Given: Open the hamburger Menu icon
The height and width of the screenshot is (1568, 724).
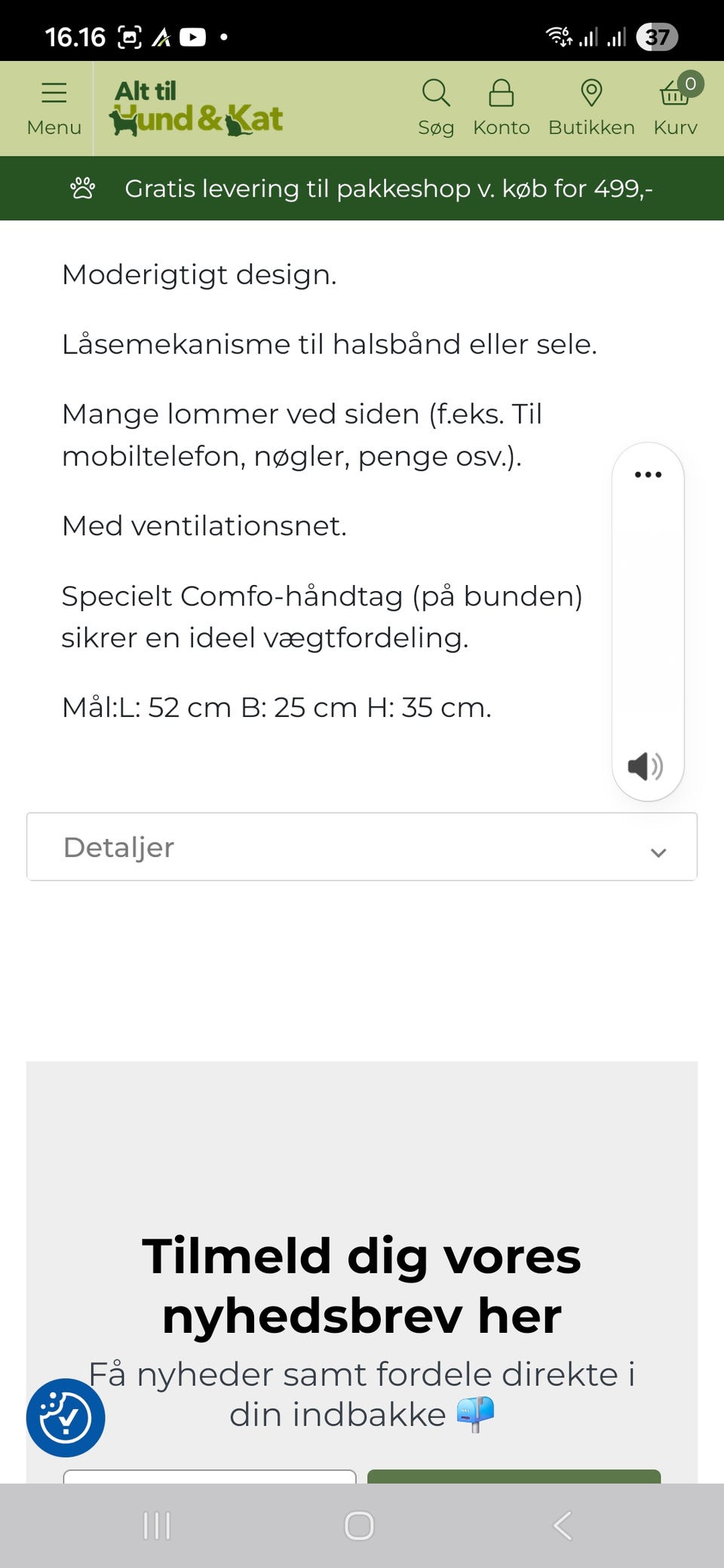Looking at the screenshot, I should (x=53, y=93).
